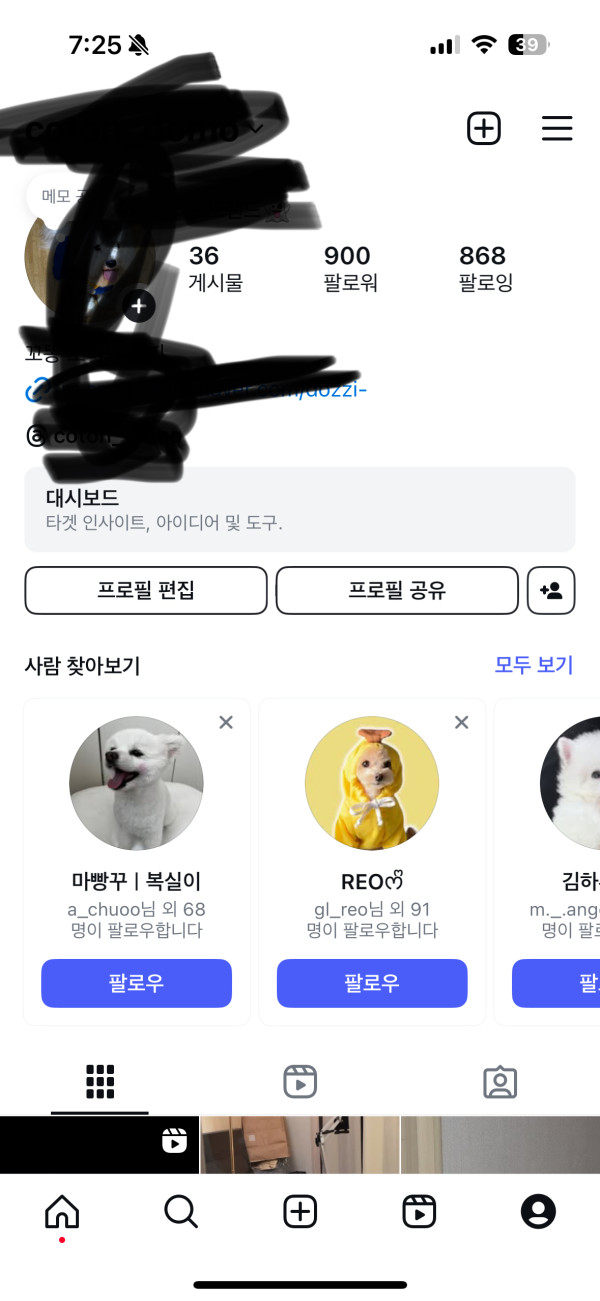600x1301 pixels.
Task: Open the search and explore tab
Action: click(181, 1211)
